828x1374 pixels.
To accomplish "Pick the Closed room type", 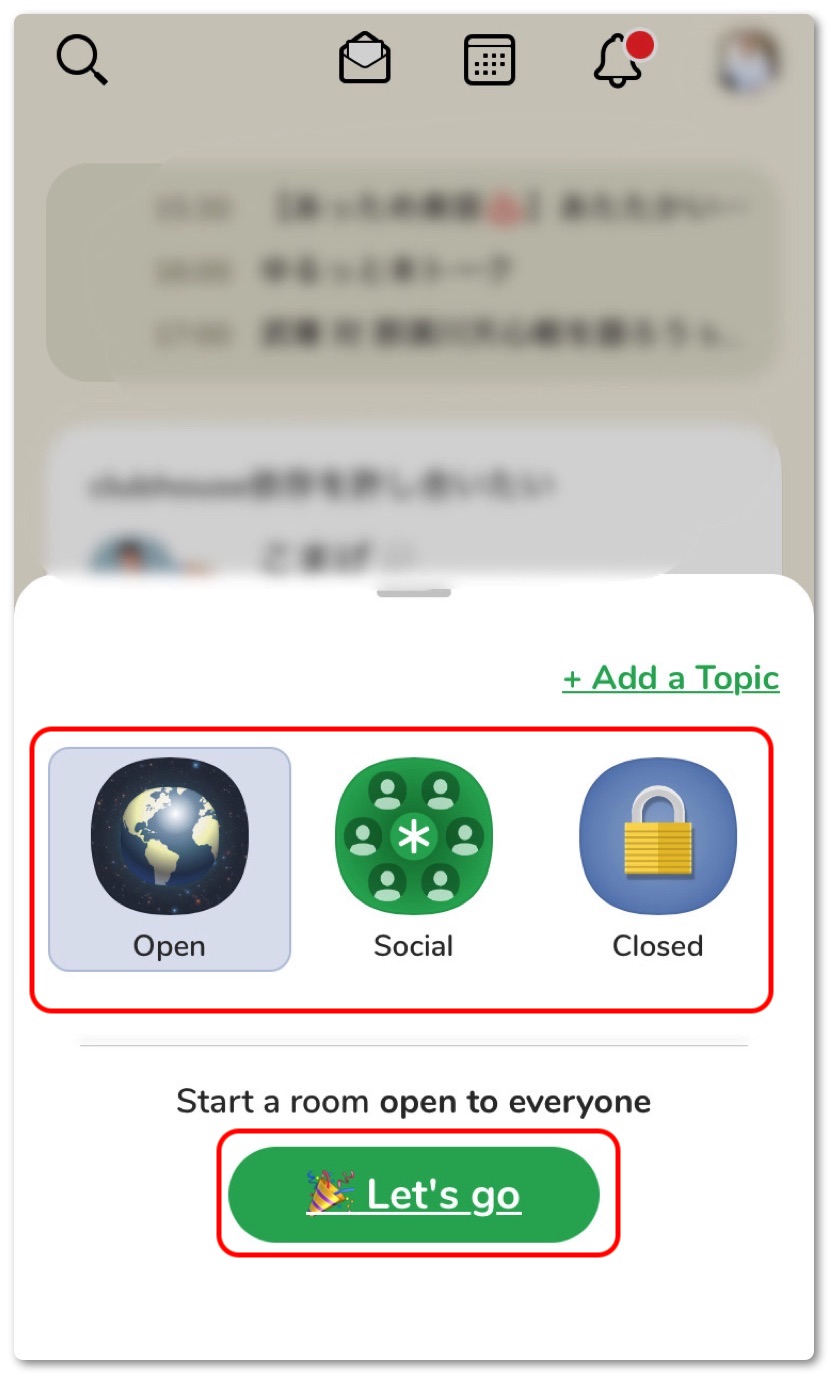I will (657, 859).
